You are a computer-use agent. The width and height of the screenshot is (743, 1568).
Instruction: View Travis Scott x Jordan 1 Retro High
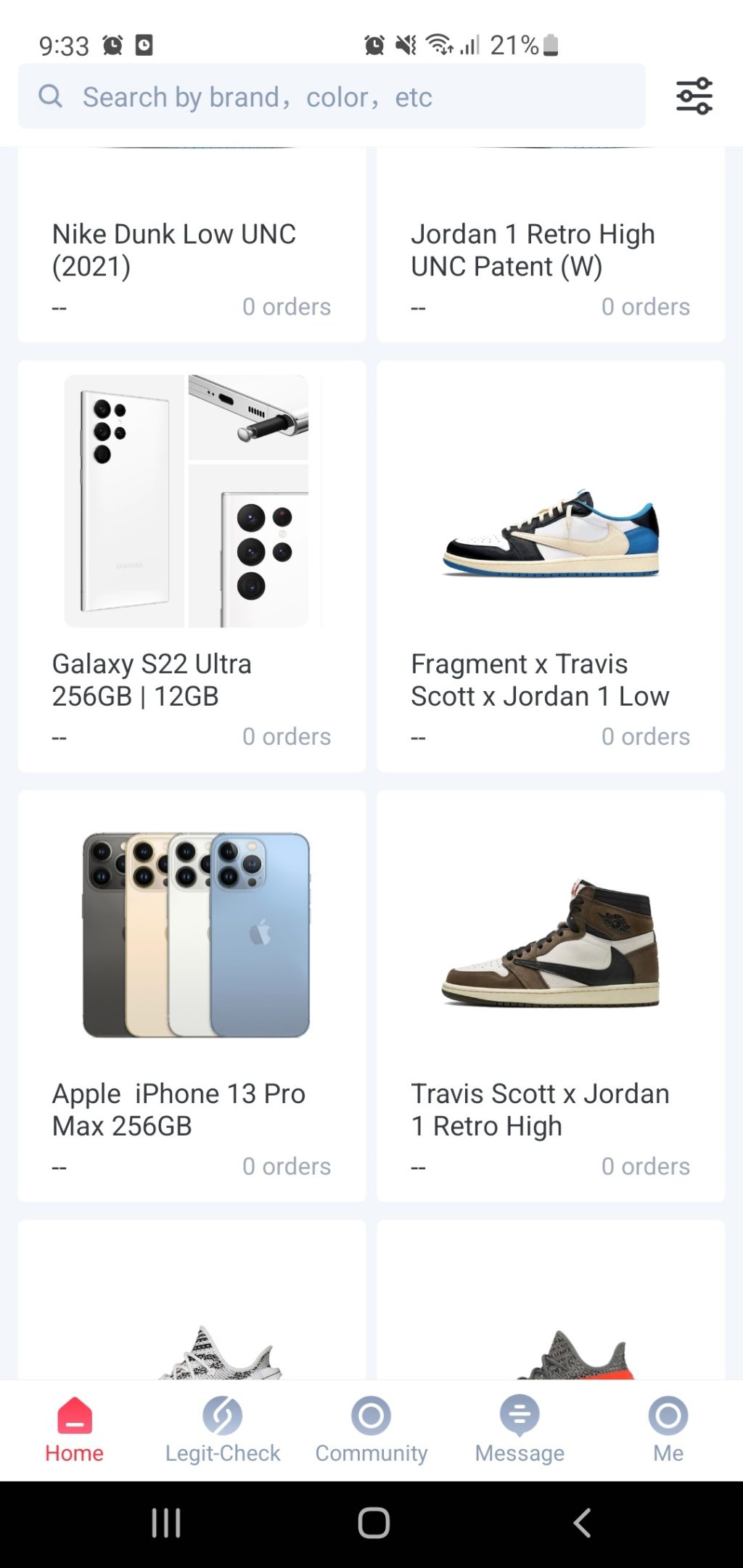tap(550, 995)
